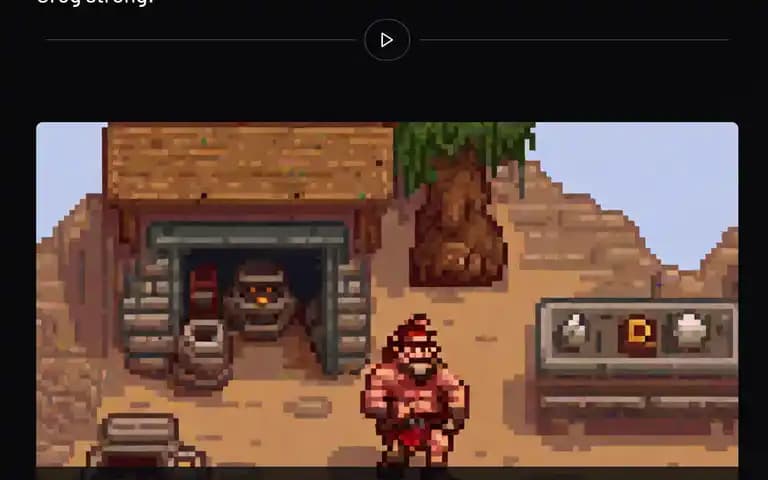
Task: Play the audio clip
Action: click(387, 40)
